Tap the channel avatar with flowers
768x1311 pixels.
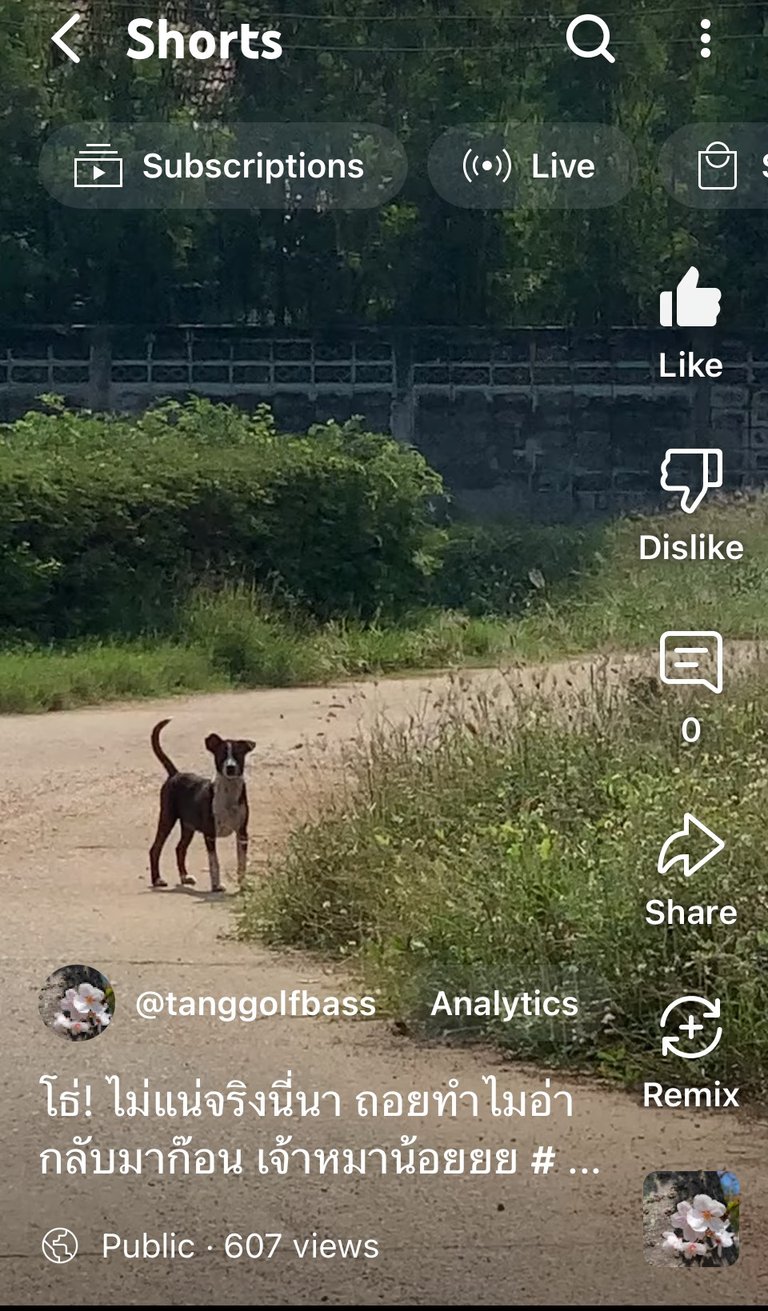point(77,1003)
